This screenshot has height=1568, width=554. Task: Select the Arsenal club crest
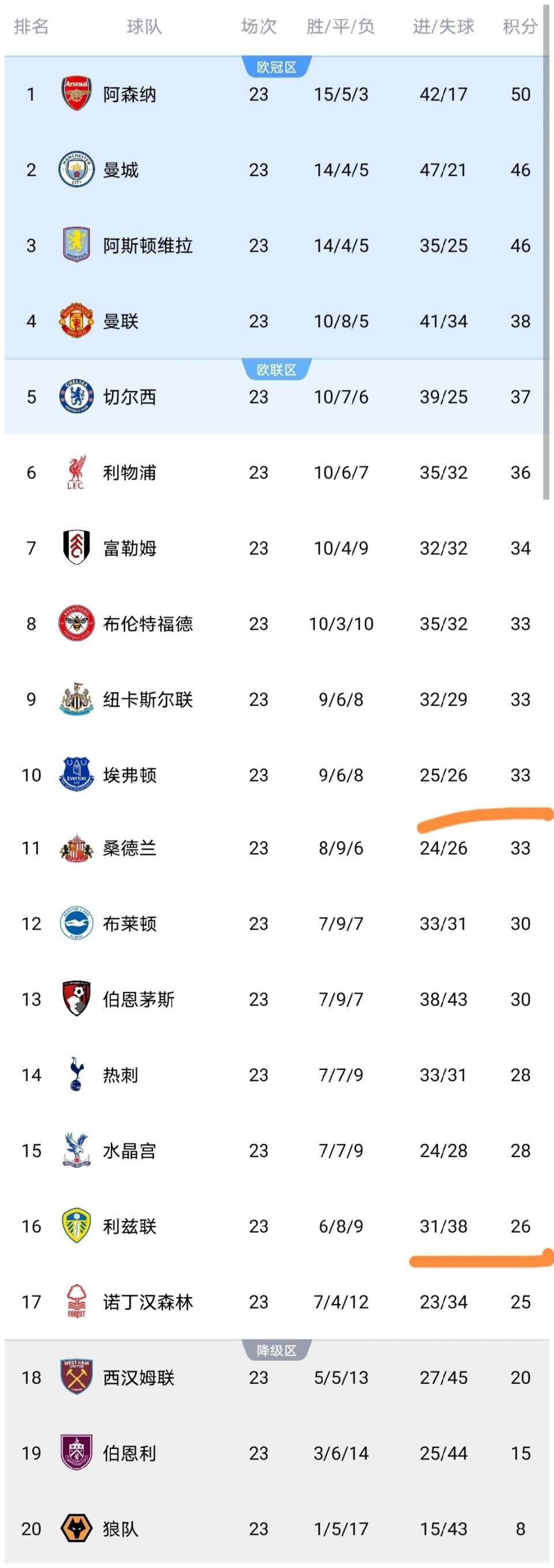click(76, 94)
